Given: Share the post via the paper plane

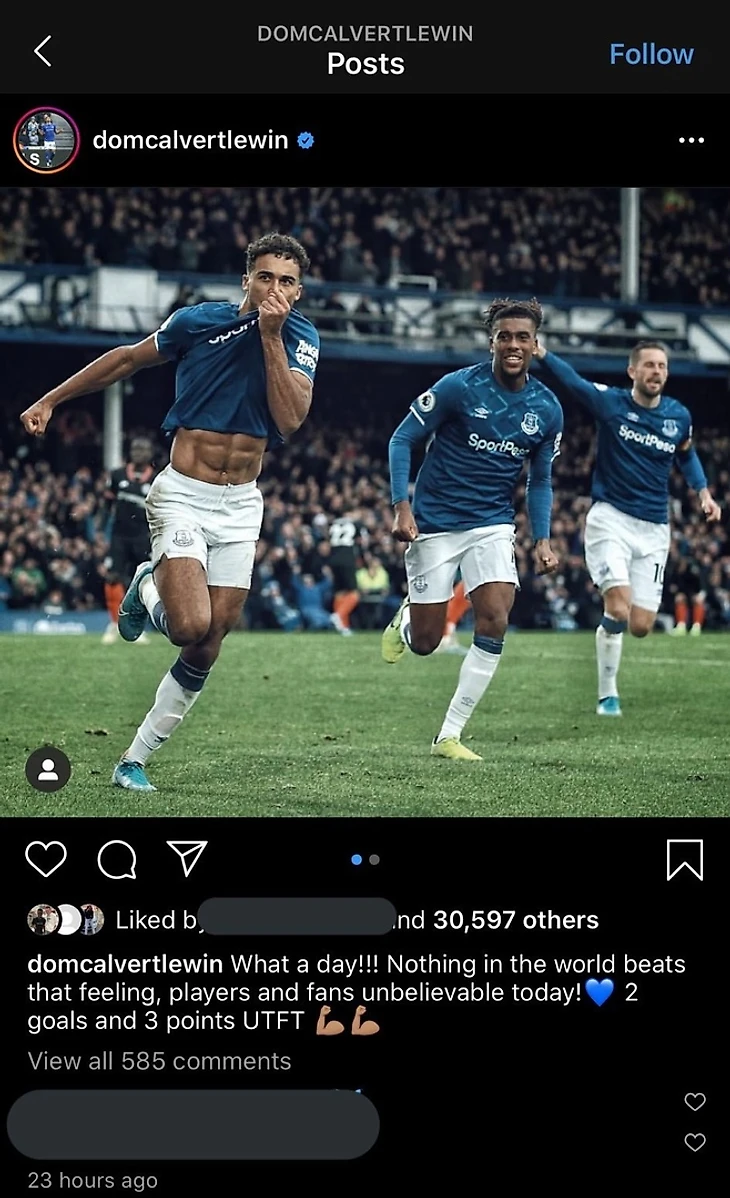Looking at the screenshot, I should pyautogui.click(x=186, y=859).
